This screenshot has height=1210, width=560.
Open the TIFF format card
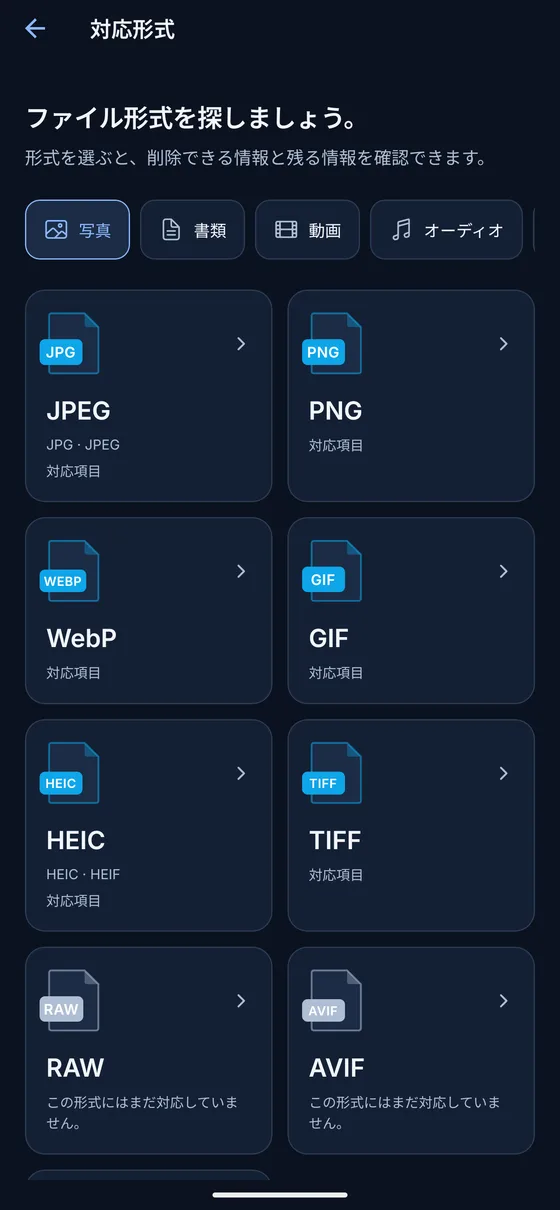tap(411, 826)
